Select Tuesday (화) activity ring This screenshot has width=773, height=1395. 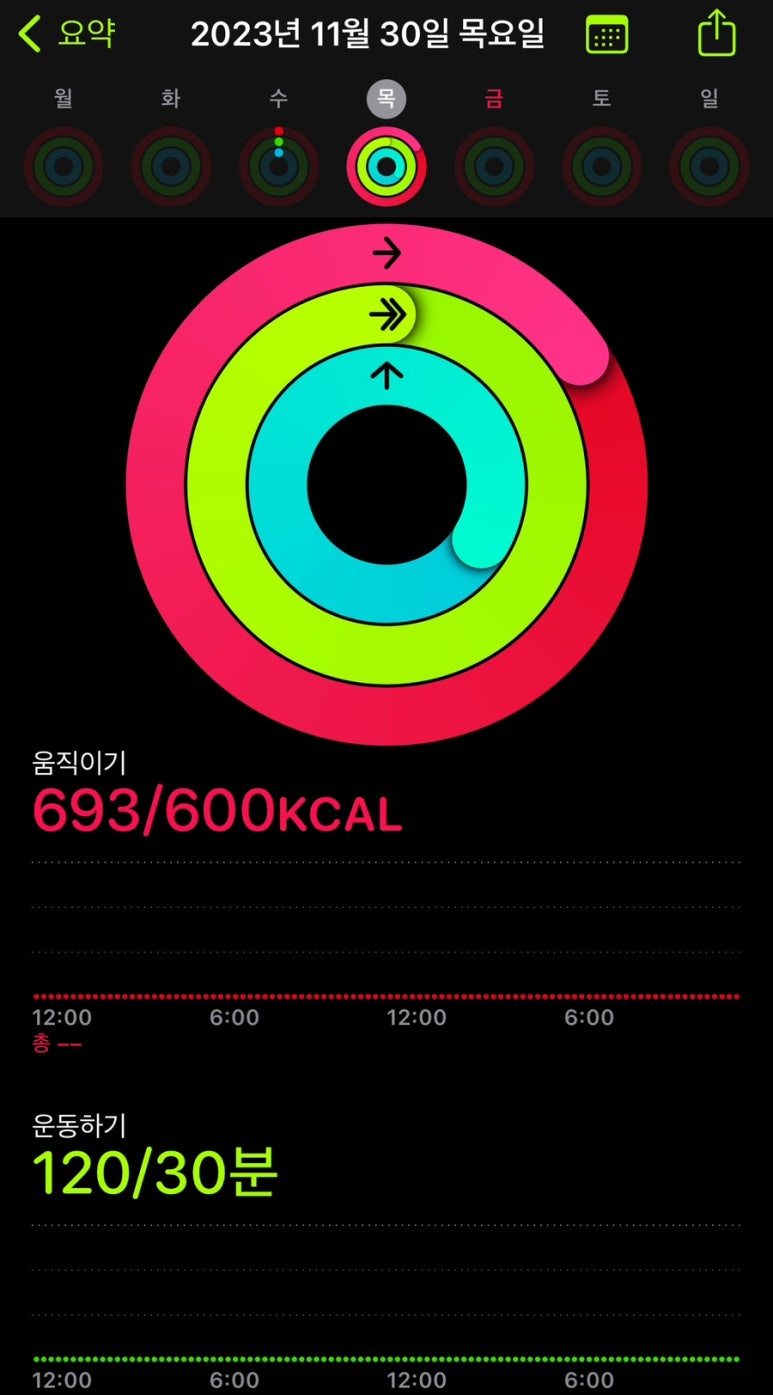[x=171, y=166]
